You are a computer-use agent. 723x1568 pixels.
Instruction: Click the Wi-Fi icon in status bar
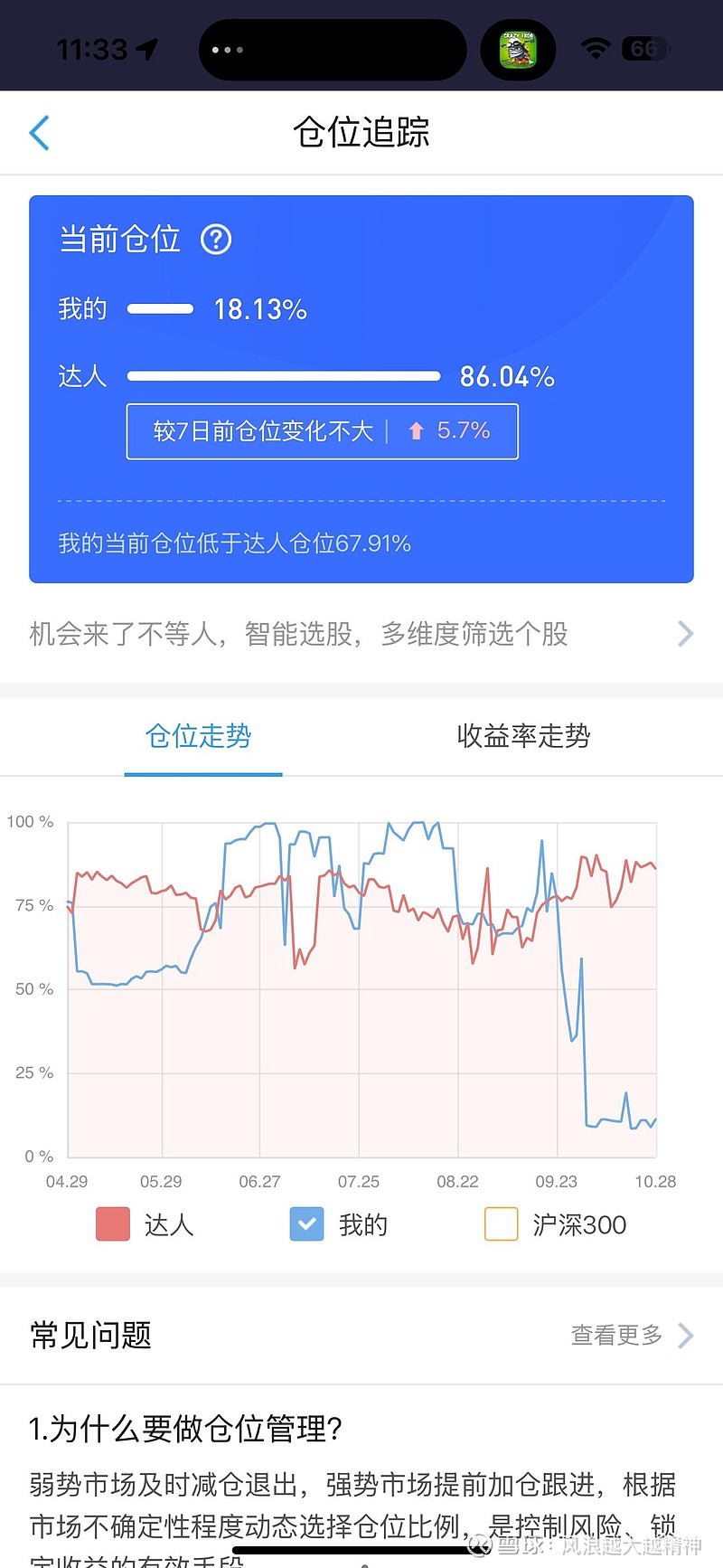point(596,49)
